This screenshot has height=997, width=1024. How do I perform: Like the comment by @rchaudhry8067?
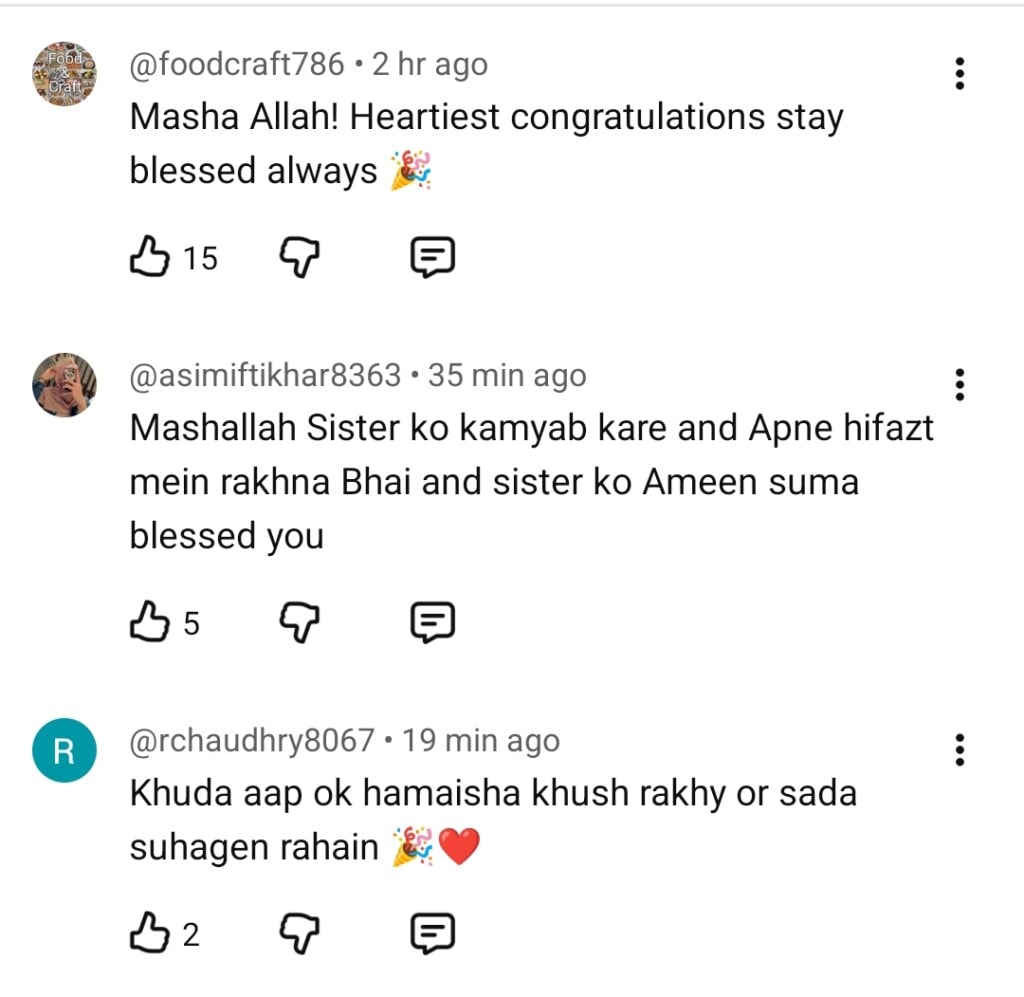149,934
